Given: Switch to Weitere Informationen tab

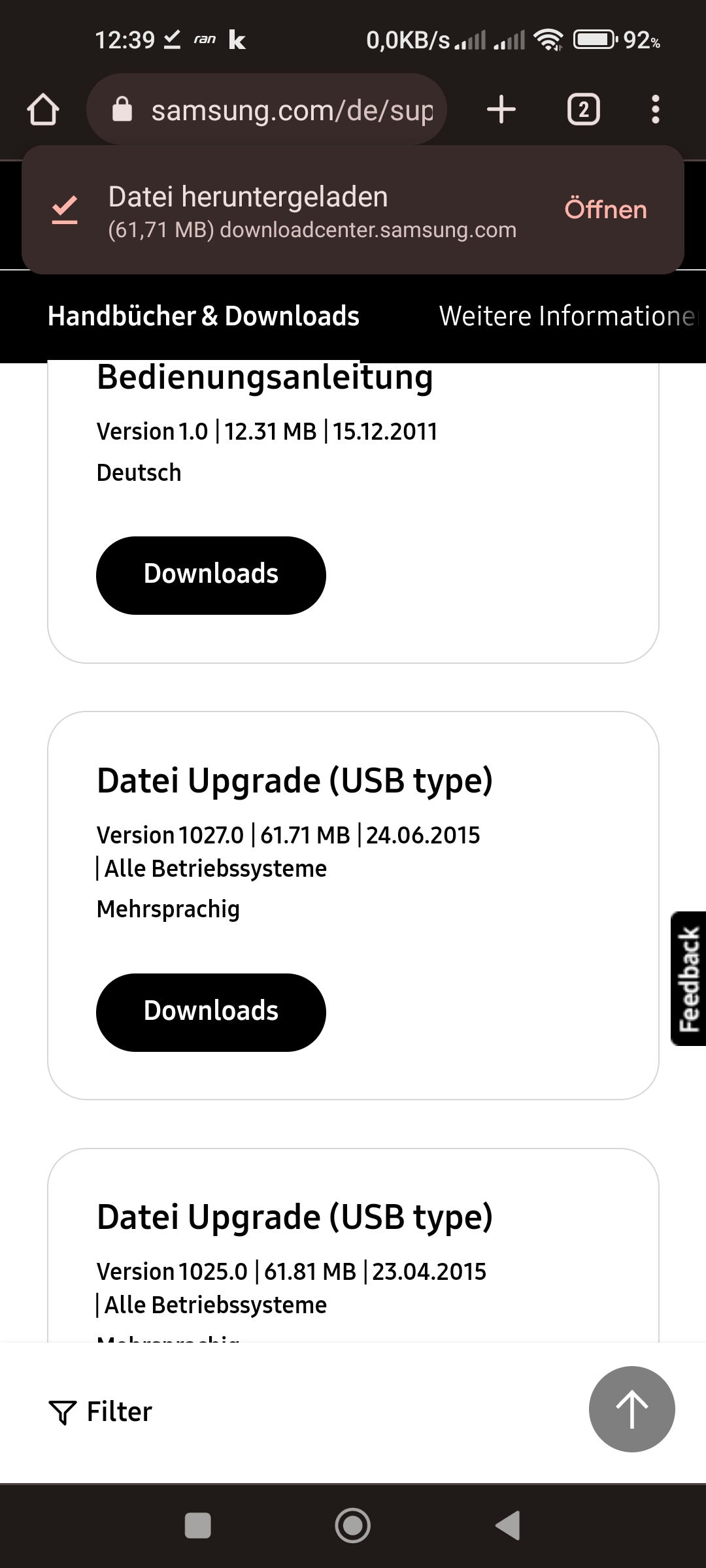Looking at the screenshot, I should (567, 316).
